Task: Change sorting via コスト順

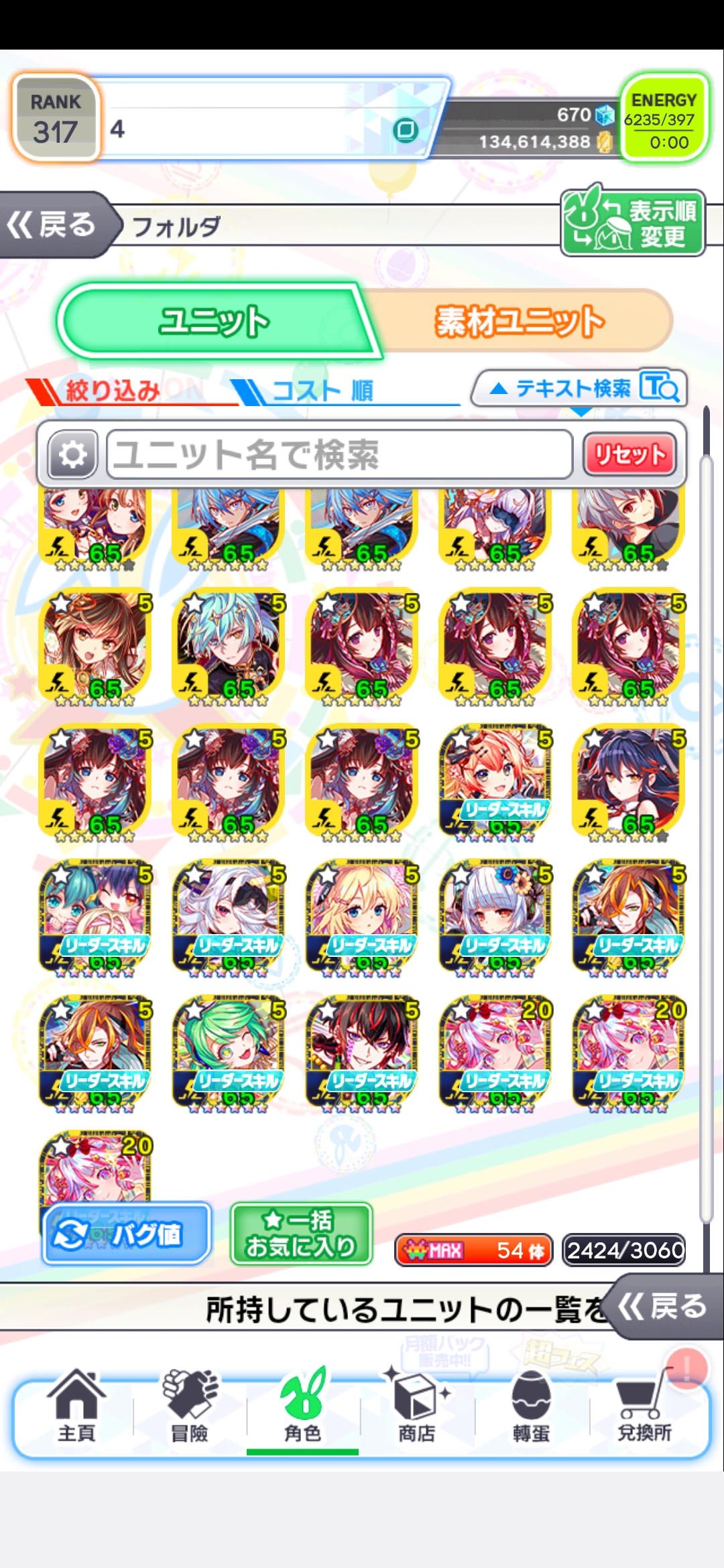Action: [322, 390]
